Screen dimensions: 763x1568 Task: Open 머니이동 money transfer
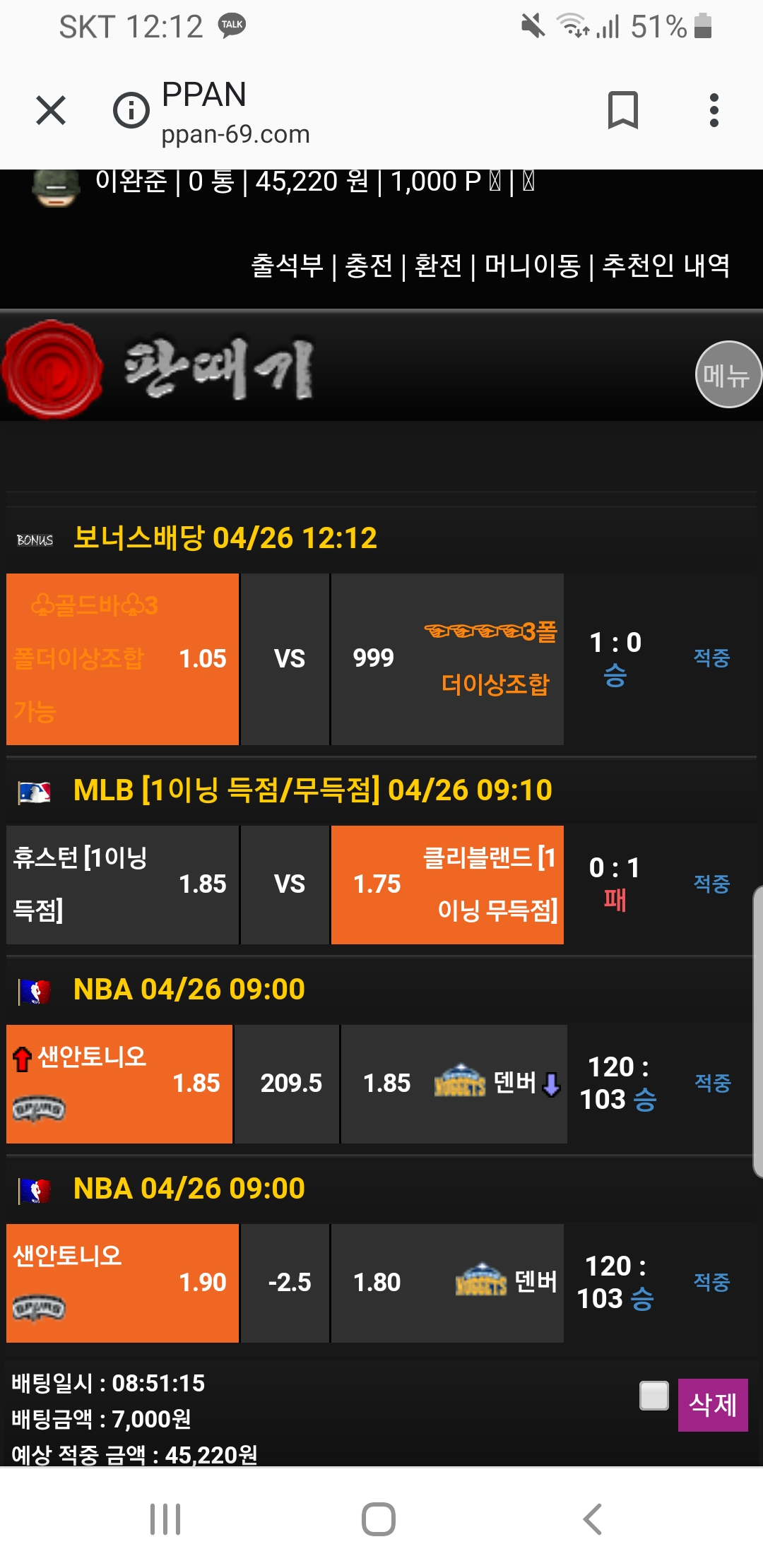tap(532, 266)
